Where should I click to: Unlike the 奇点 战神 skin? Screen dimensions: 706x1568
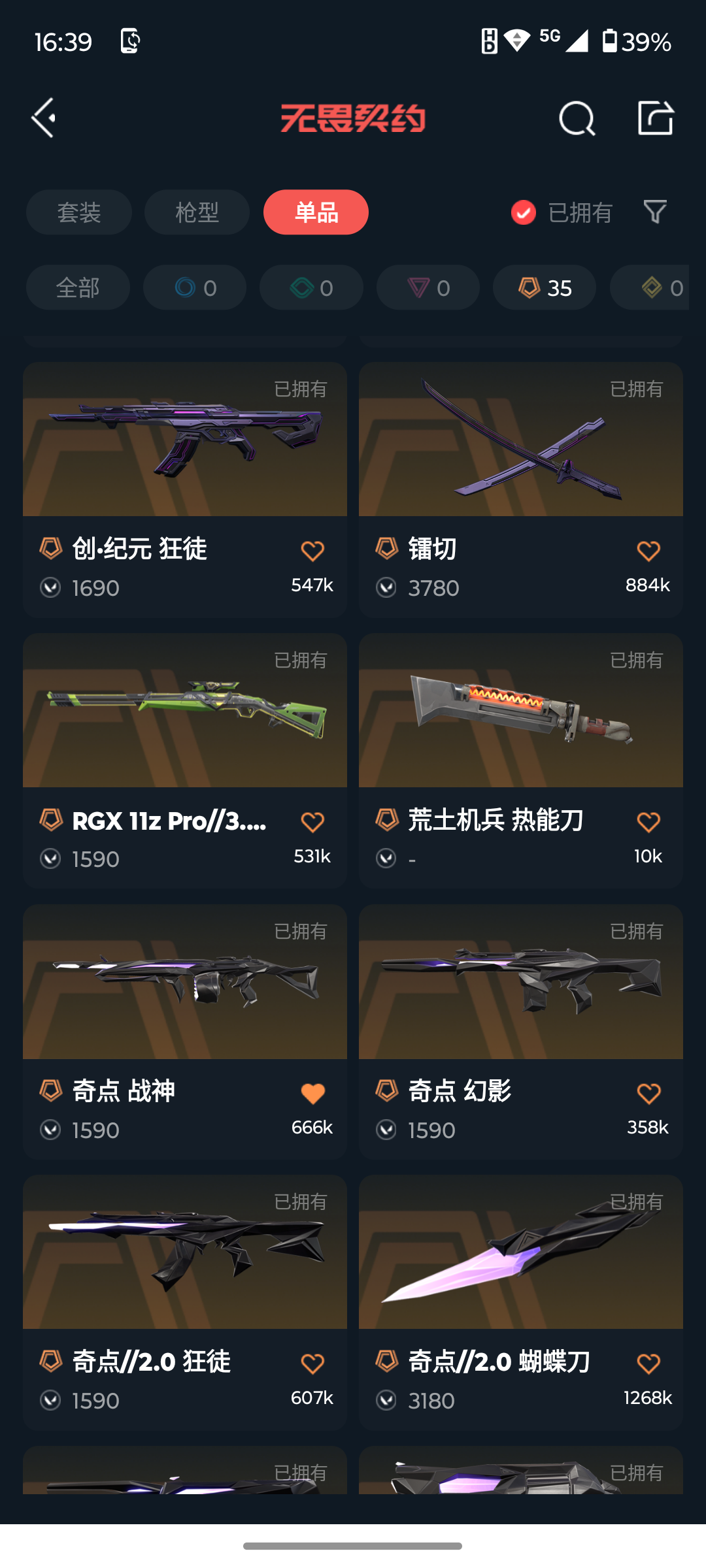pyautogui.click(x=312, y=1093)
